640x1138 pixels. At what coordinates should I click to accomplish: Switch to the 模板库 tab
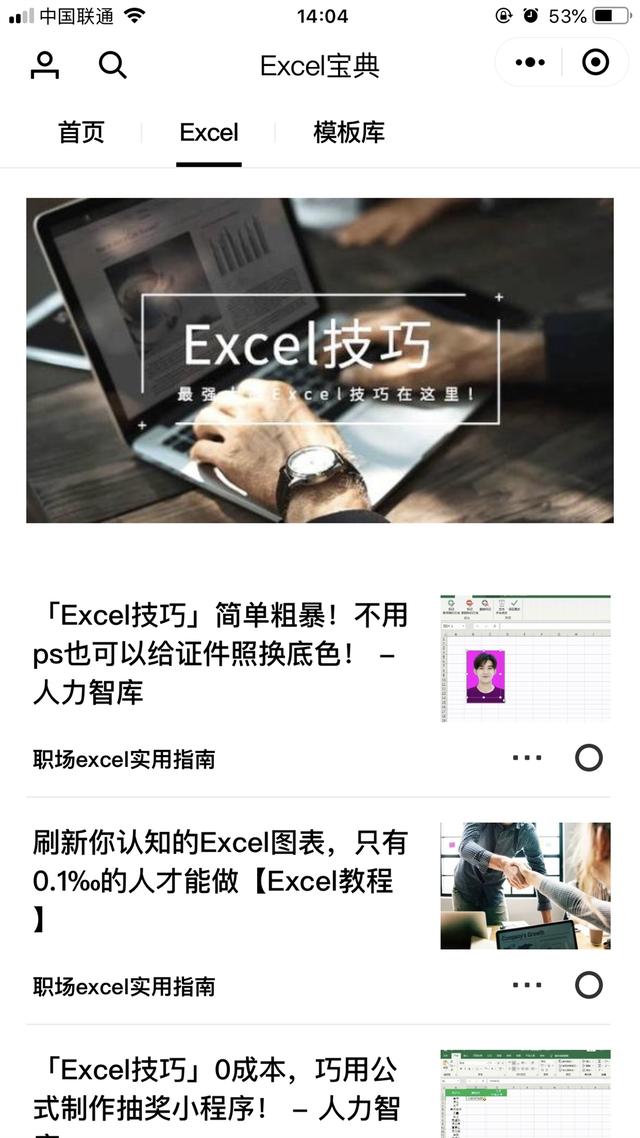pos(348,132)
